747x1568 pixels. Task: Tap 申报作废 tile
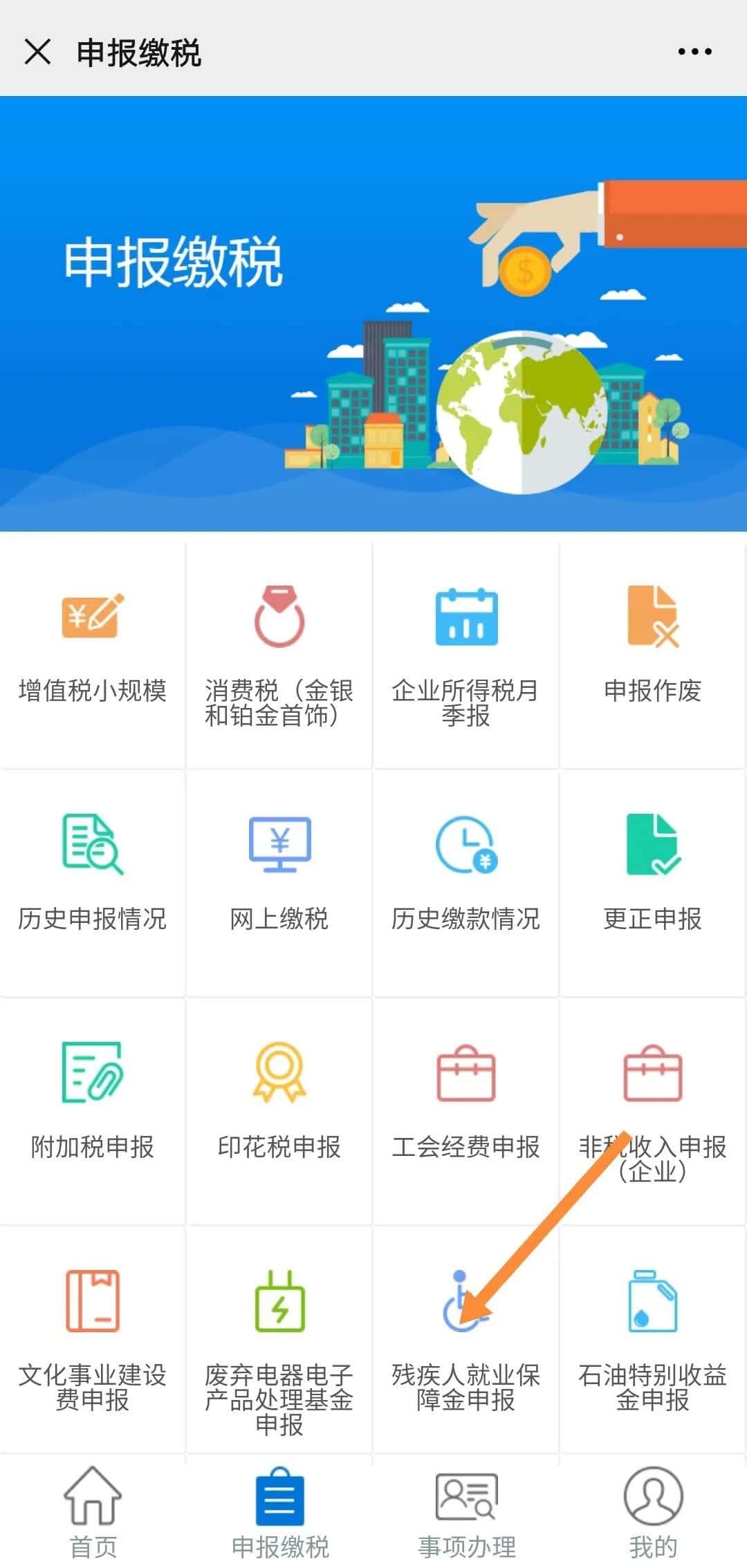point(653,653)
